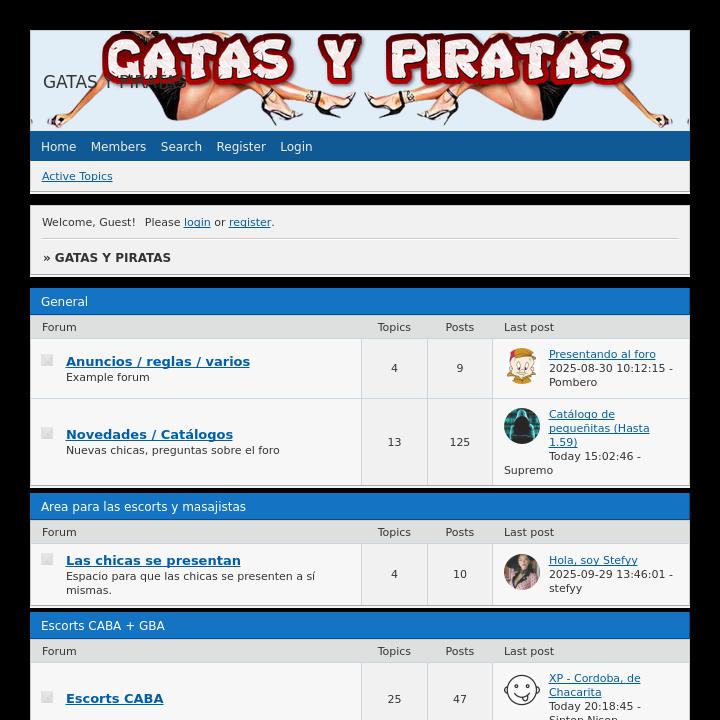This screenshot has width=720, height=720.
Task: Open the Members list
Action: 118,147
